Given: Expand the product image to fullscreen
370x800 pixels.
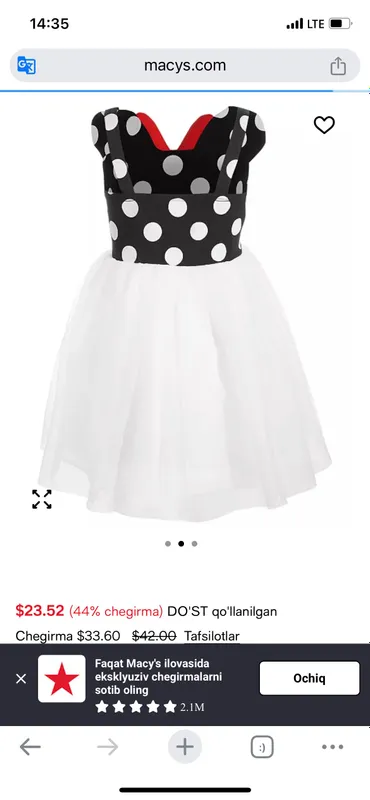Looking at the screenshot, I should (42, 499).
